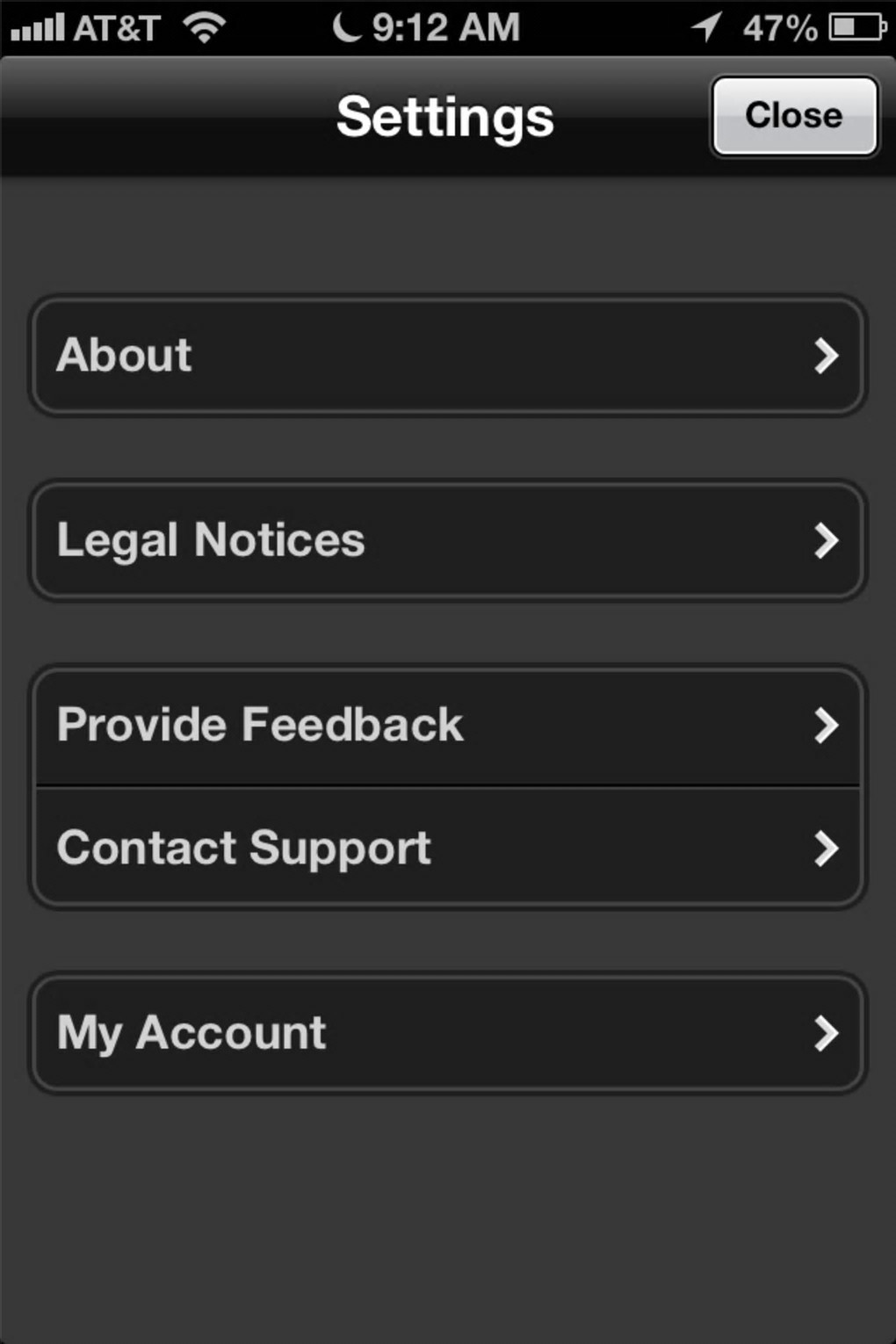Image resolution: width=896 pixels, height=1344 pixels.
Task: Open My Account settings
Action: tap(448, 1033)
